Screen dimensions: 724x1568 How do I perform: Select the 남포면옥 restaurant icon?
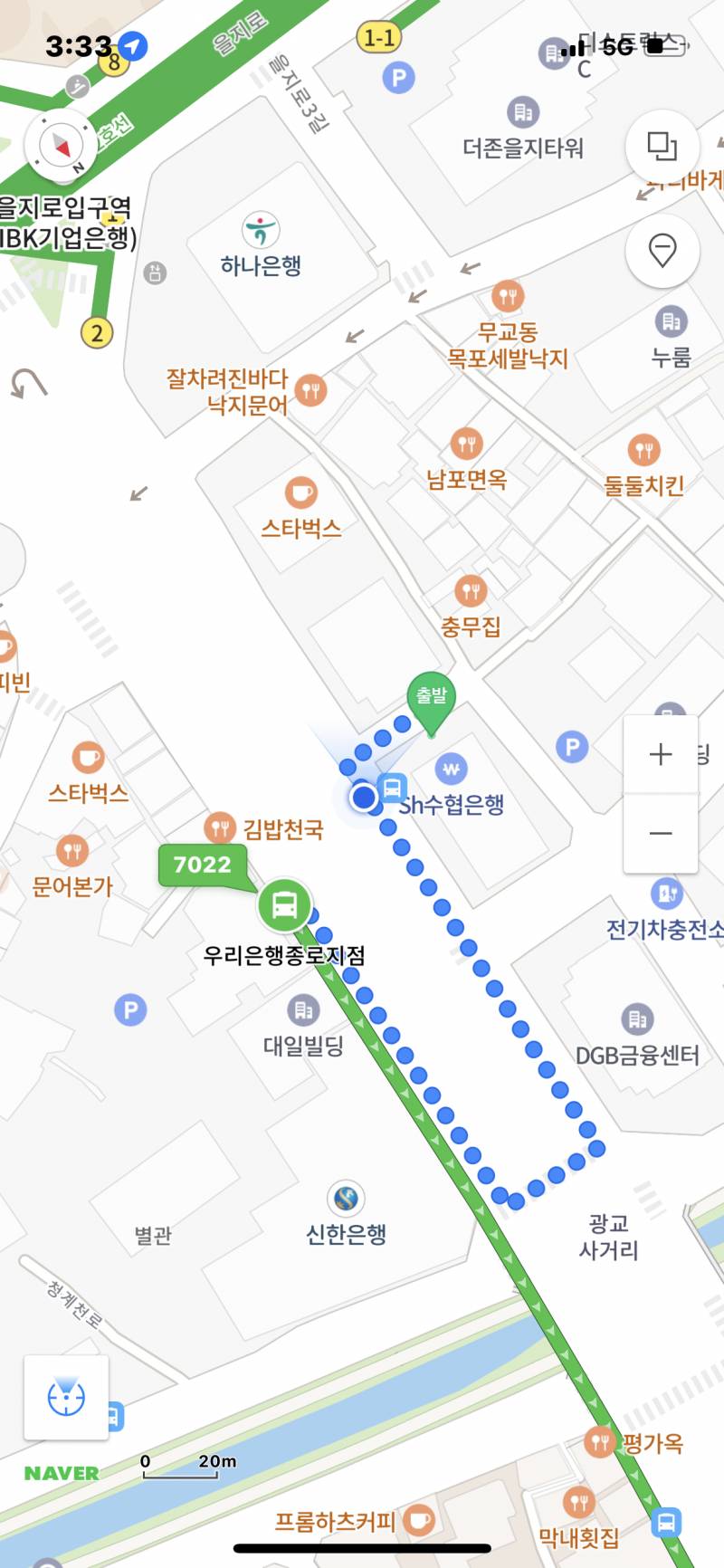467,445
